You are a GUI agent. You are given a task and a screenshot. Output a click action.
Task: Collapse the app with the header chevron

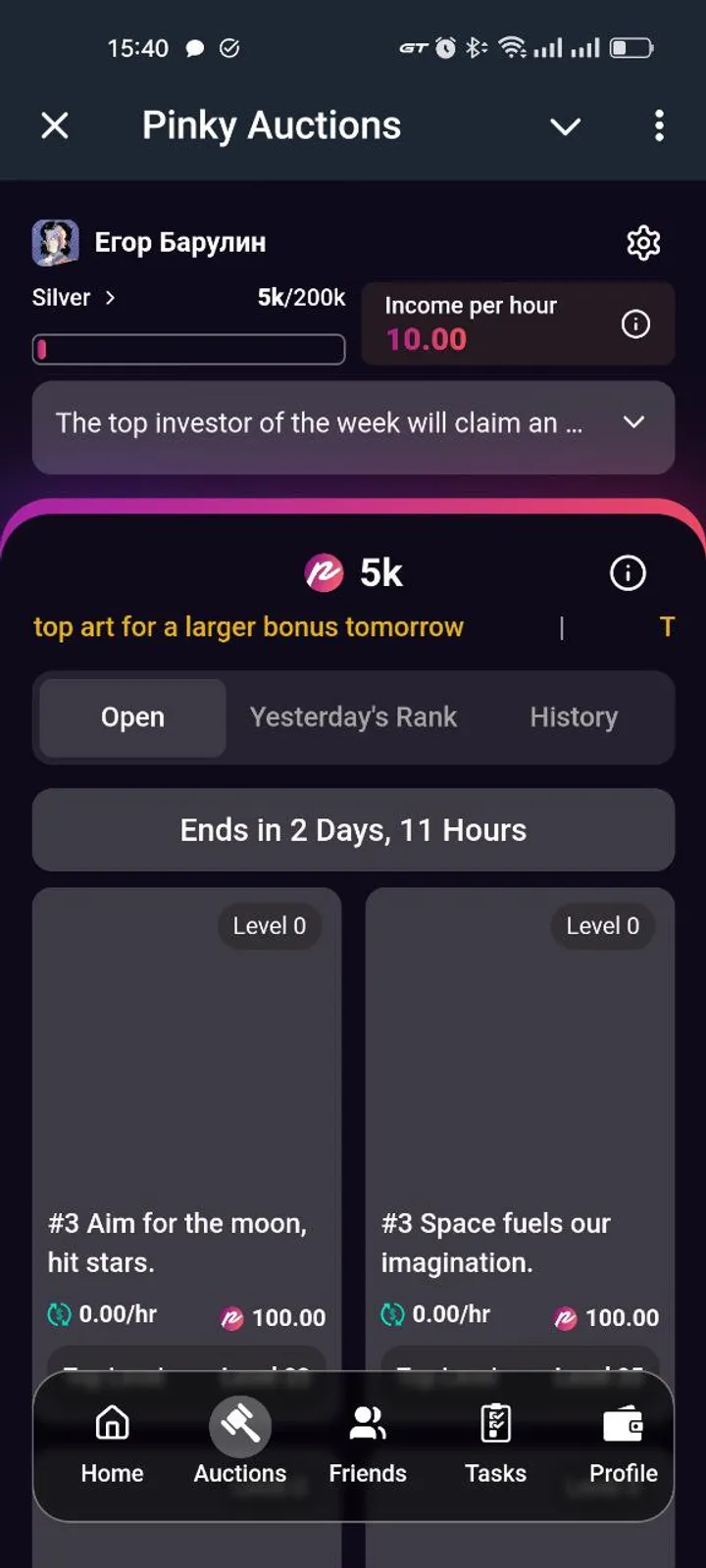pyautogui.click(x=565, y=126)
